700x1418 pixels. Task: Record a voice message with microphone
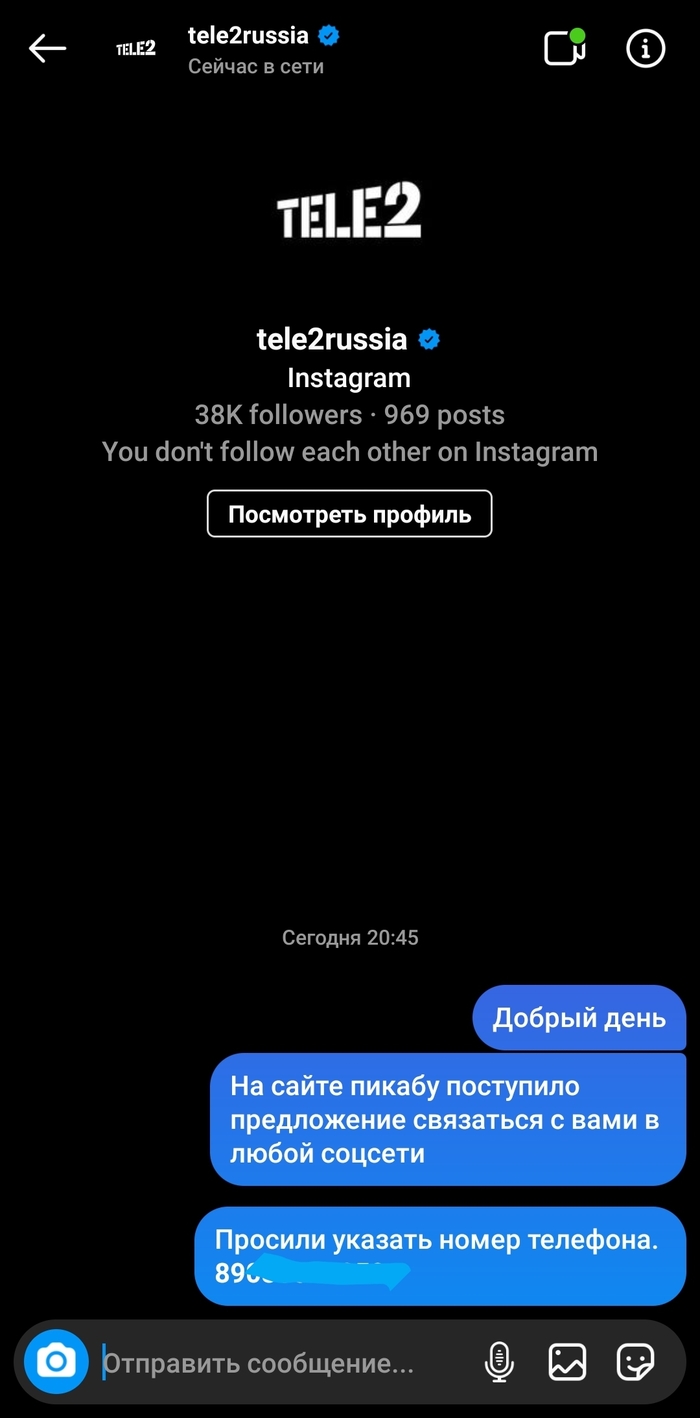(498, 1362)
